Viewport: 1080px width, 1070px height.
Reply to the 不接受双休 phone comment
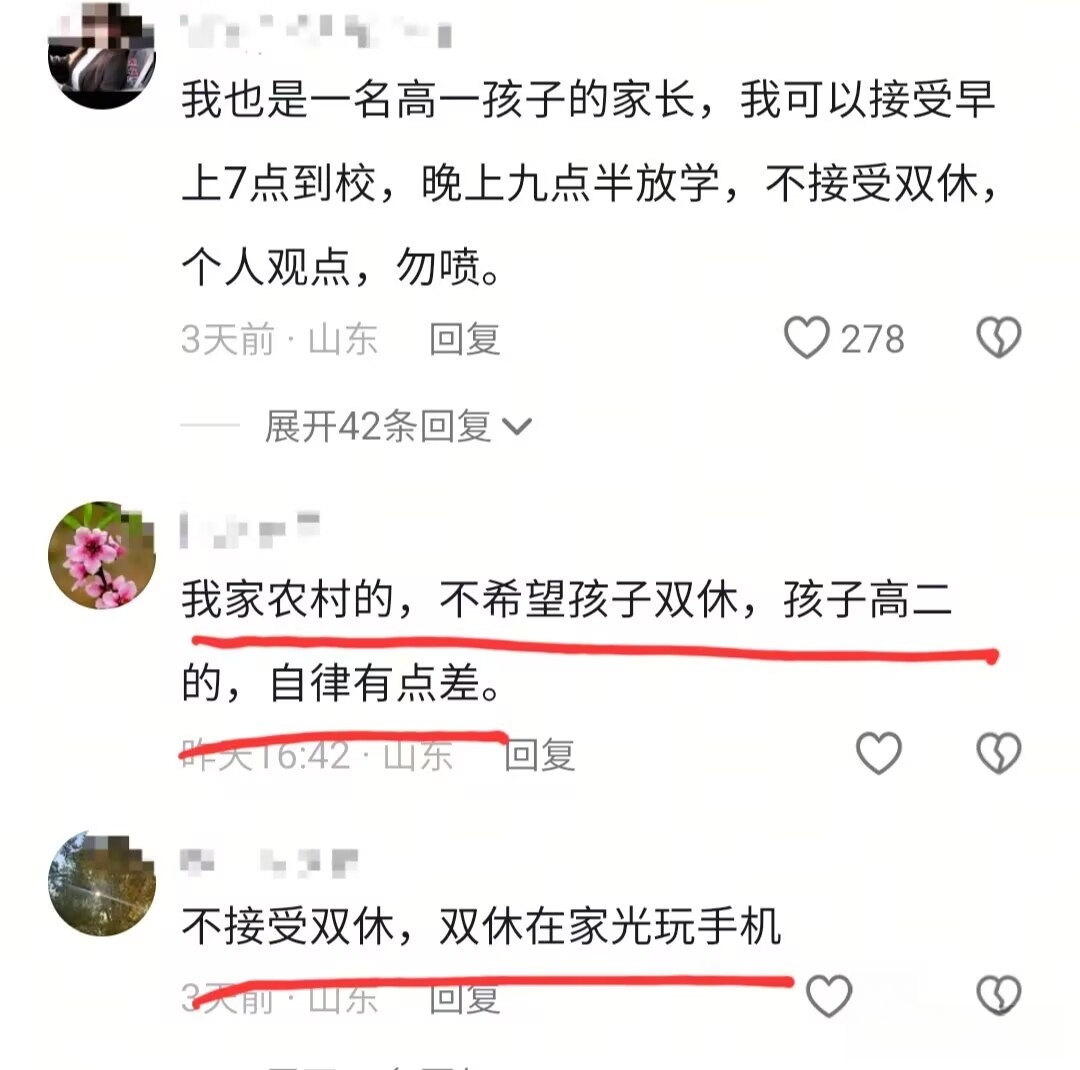coord(464,997)
